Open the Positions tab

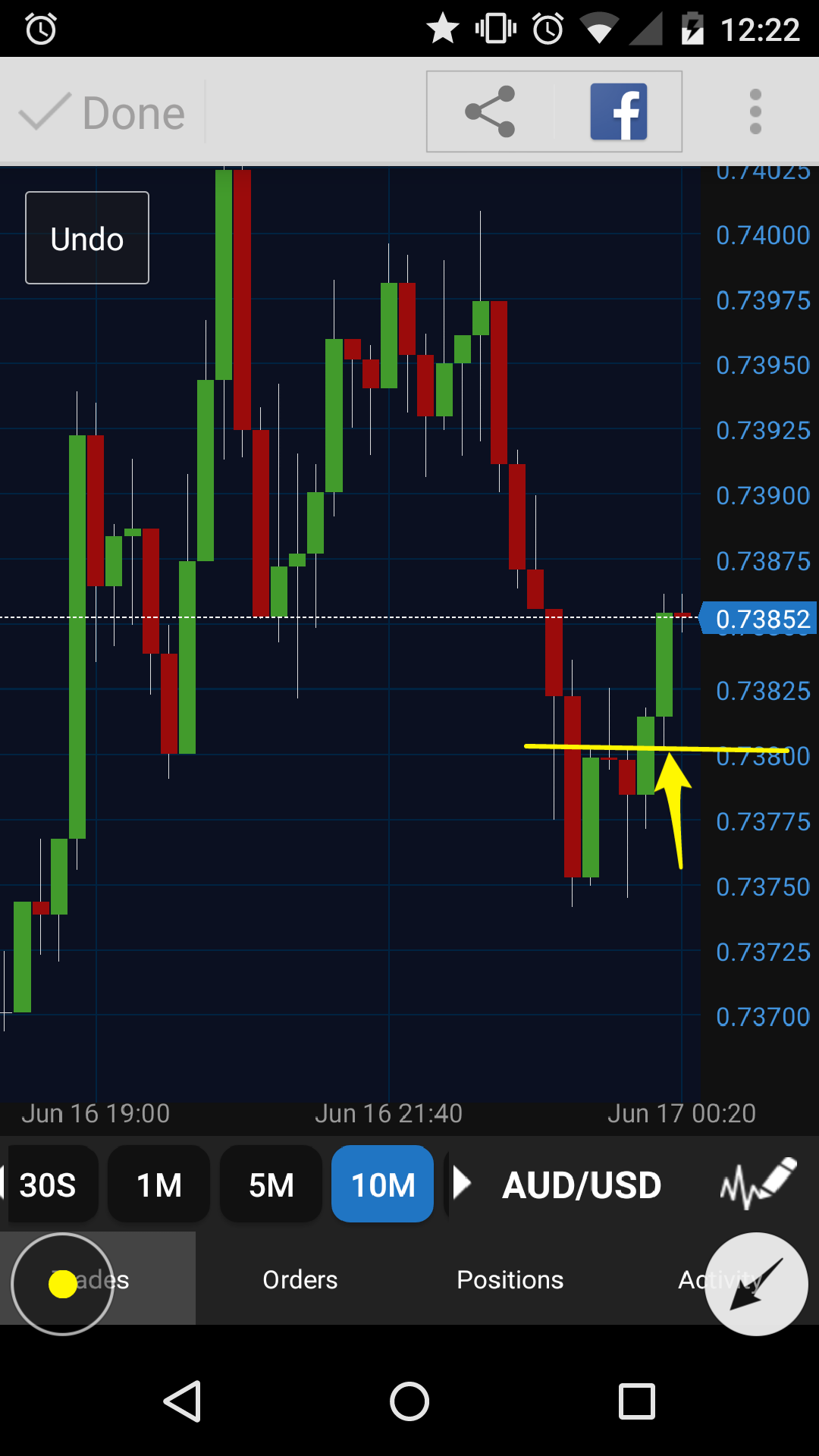coord(510,1280)
